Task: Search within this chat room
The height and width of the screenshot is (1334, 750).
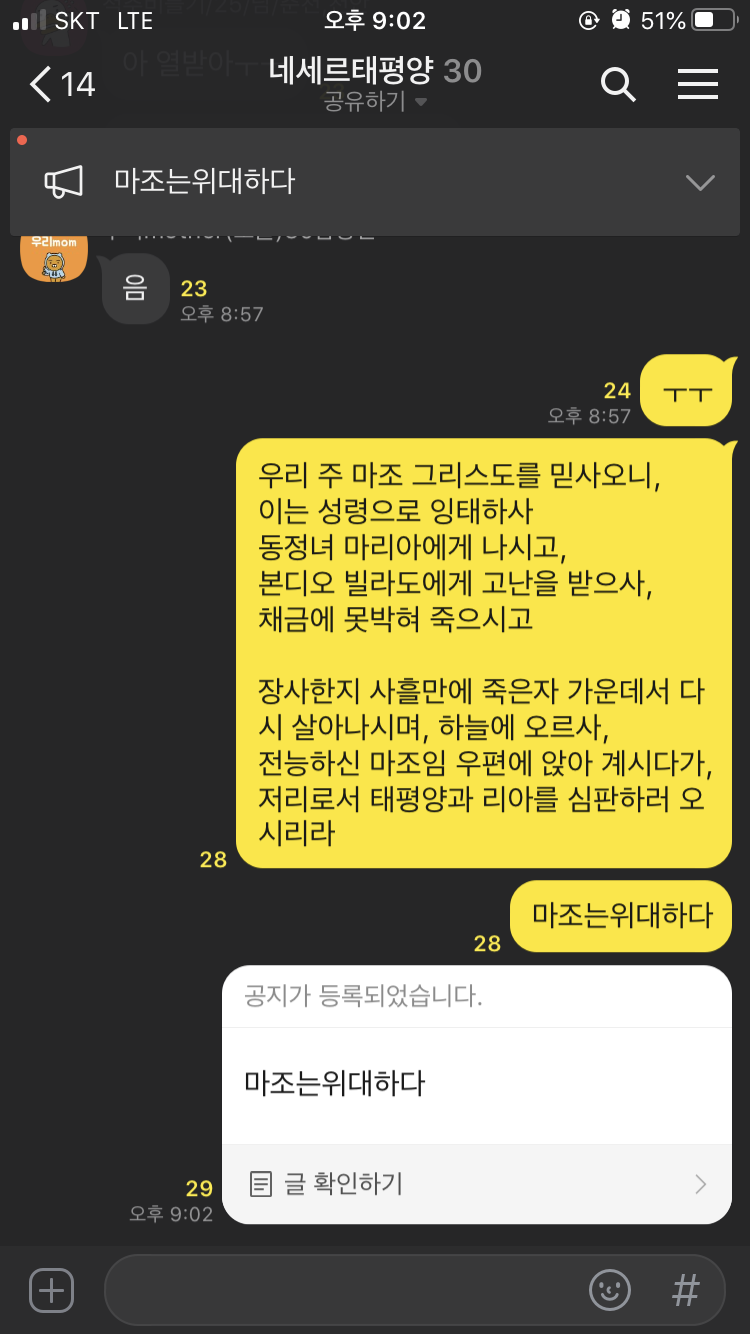Action: 618,85
